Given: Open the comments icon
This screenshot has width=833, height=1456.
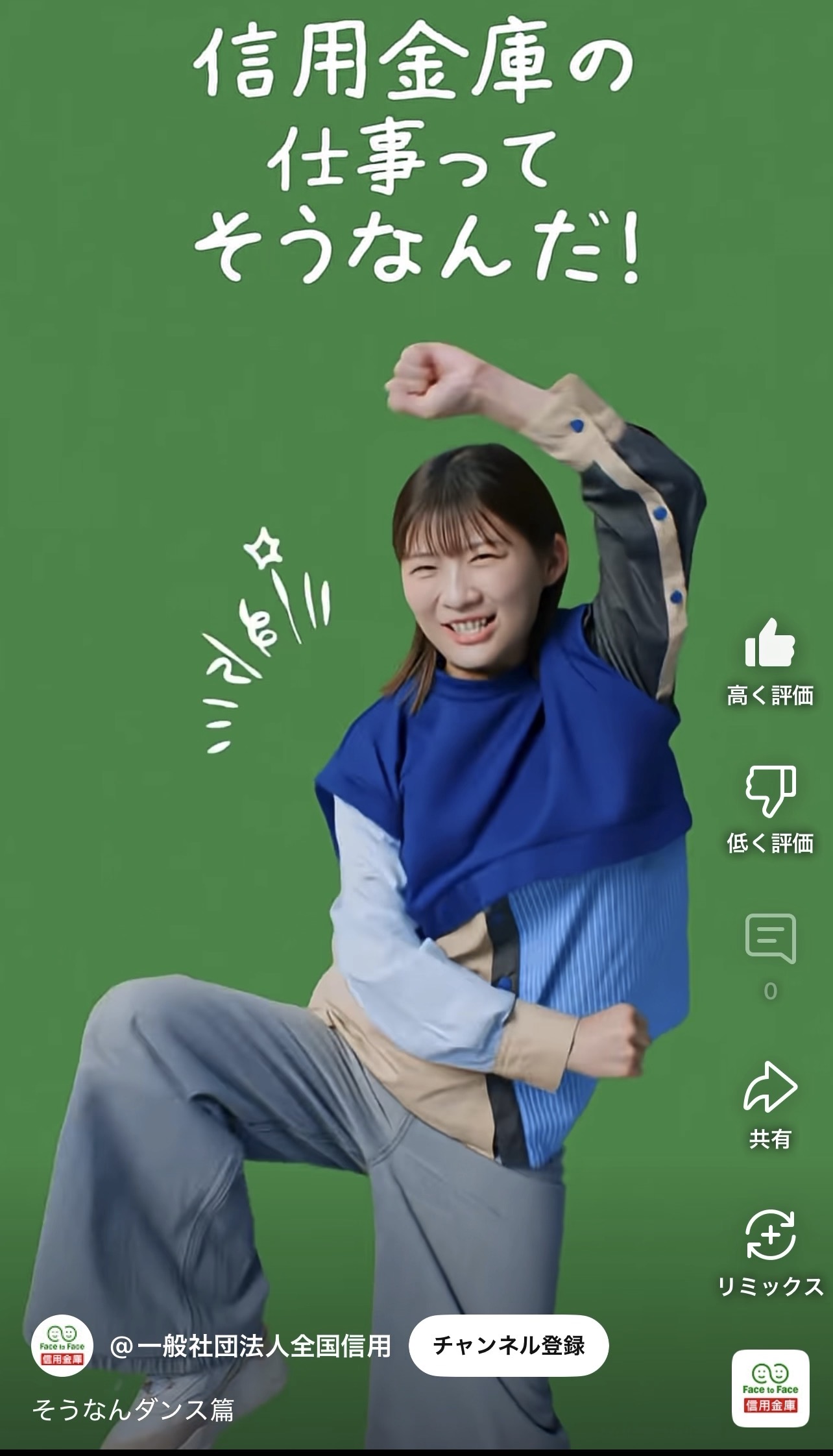Looking at the screenshot, I should pyautogui.click(x=770, y=938).
